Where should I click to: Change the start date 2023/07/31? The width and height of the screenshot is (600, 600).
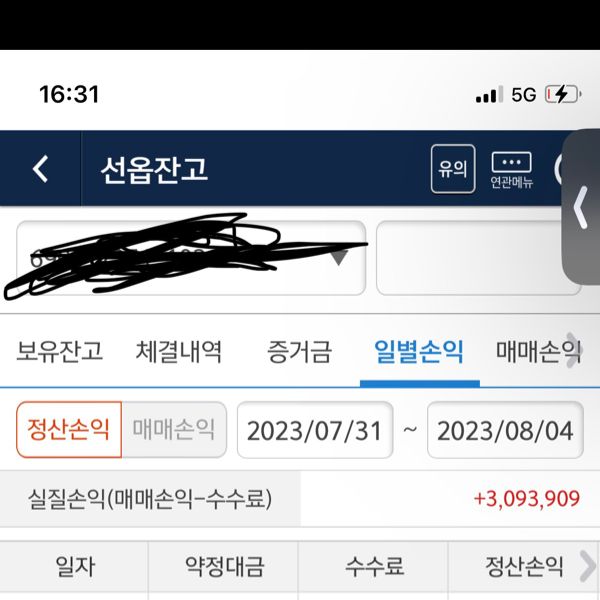(x=314, y=430)
